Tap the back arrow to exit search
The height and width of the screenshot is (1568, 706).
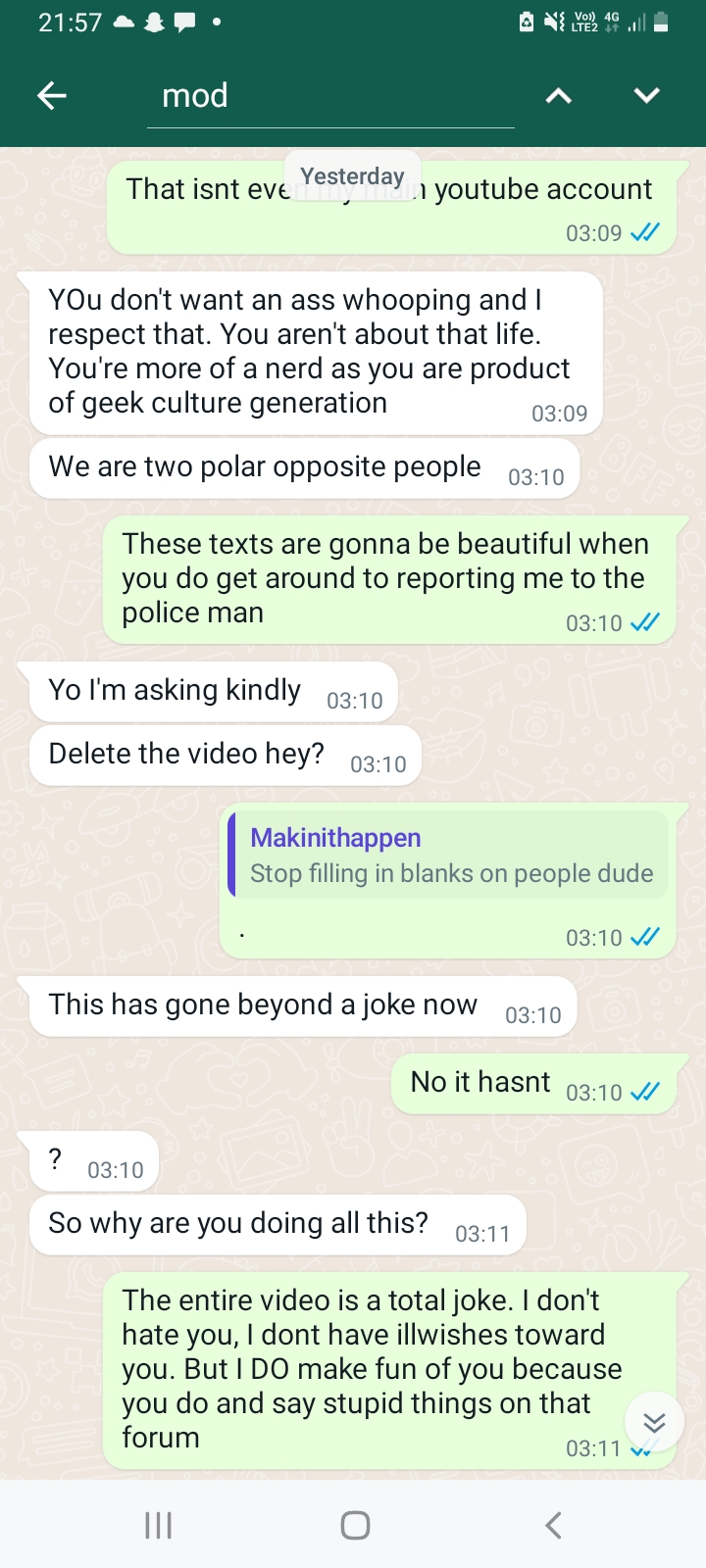[52, 95]
